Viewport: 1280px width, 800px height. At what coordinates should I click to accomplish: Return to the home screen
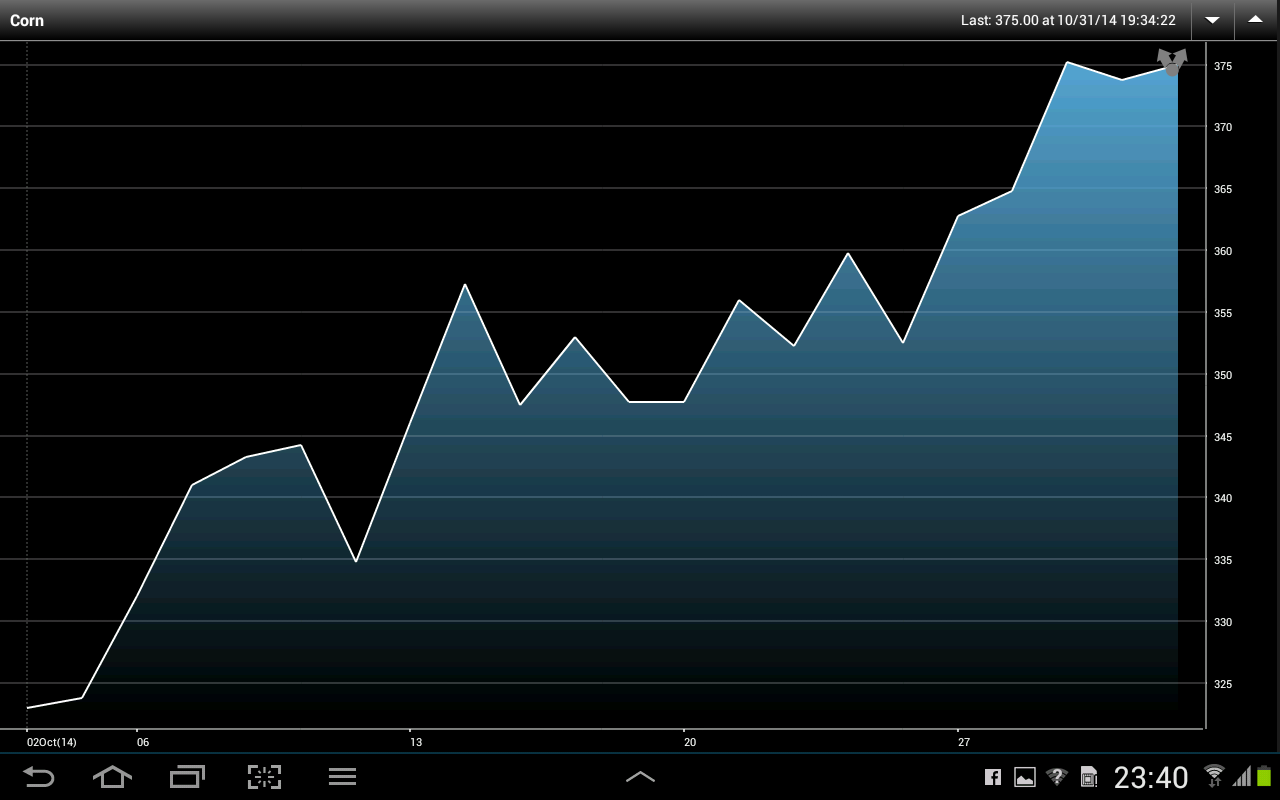(x=112, y=777)
